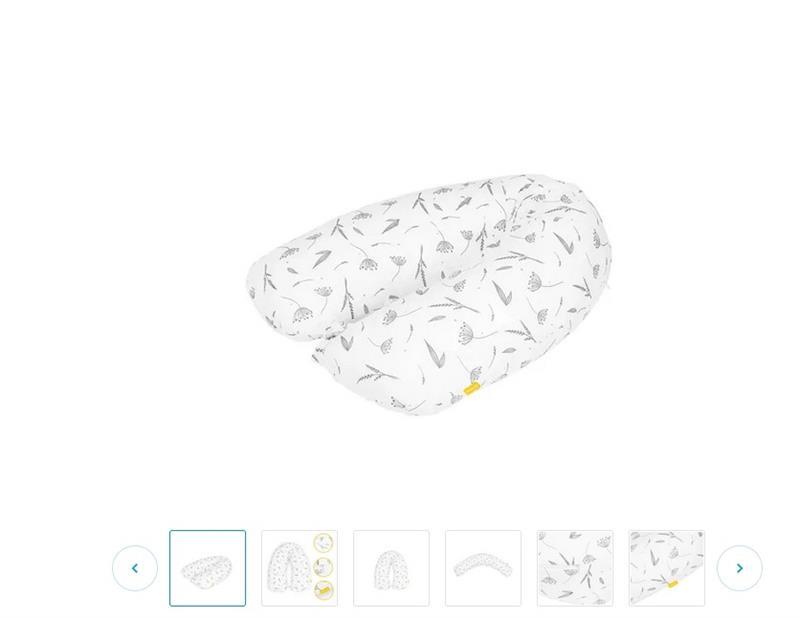
Task: Select the first pillow thumbnail
Action: (x=208, y=568)
